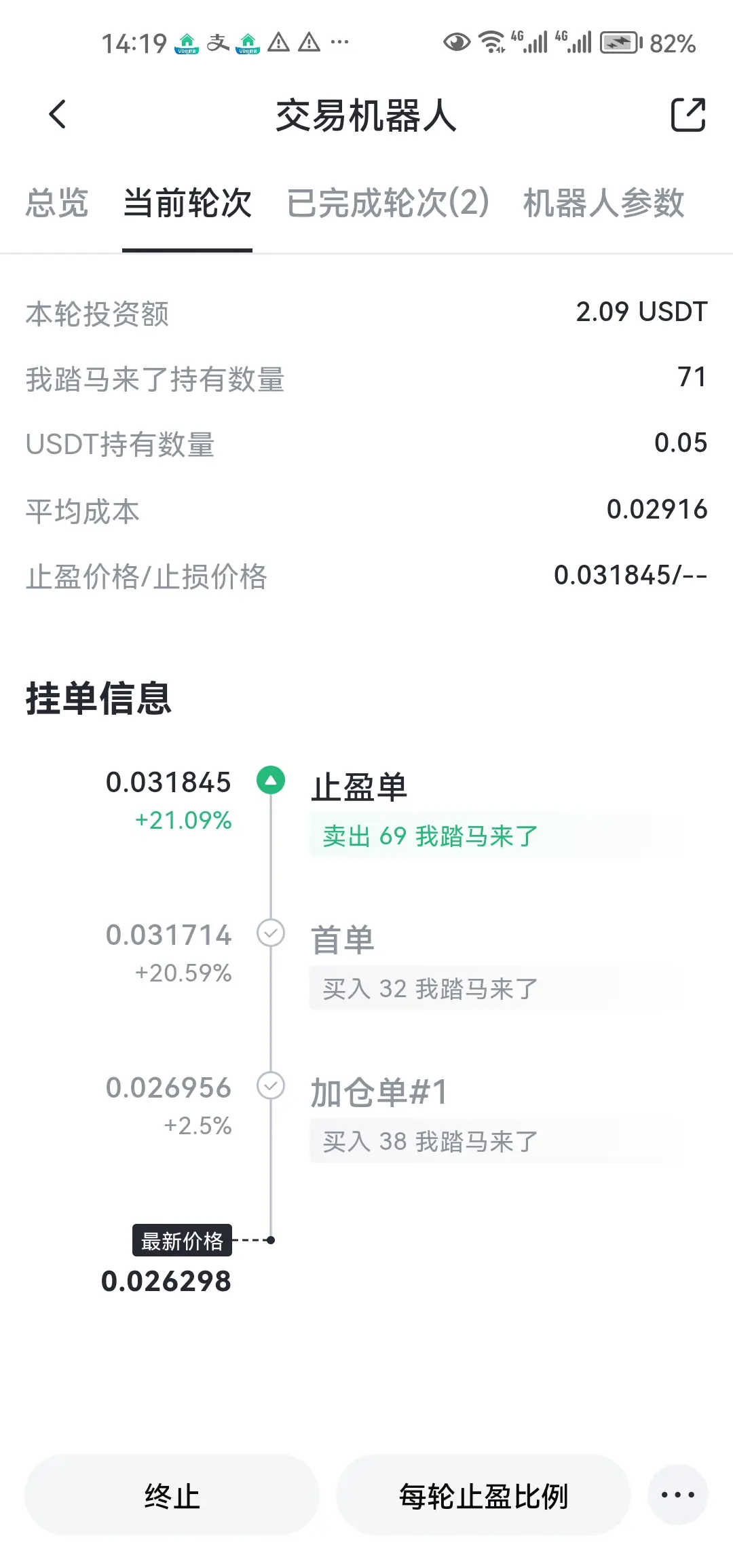
Task: Go back using the top-left arrow
Action: click(x=58, y=114)
